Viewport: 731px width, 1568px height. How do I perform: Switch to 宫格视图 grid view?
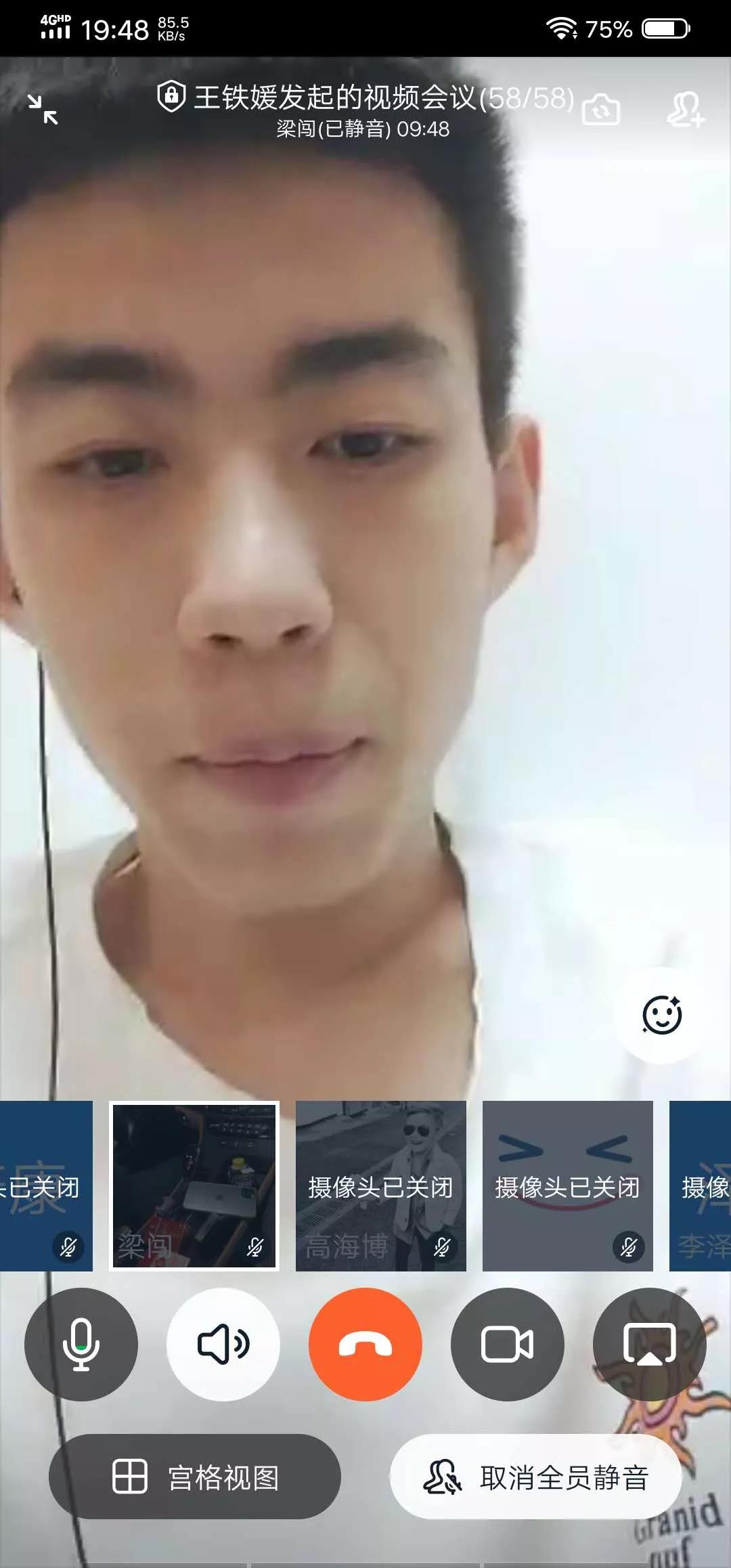(x=195, y=1477)
